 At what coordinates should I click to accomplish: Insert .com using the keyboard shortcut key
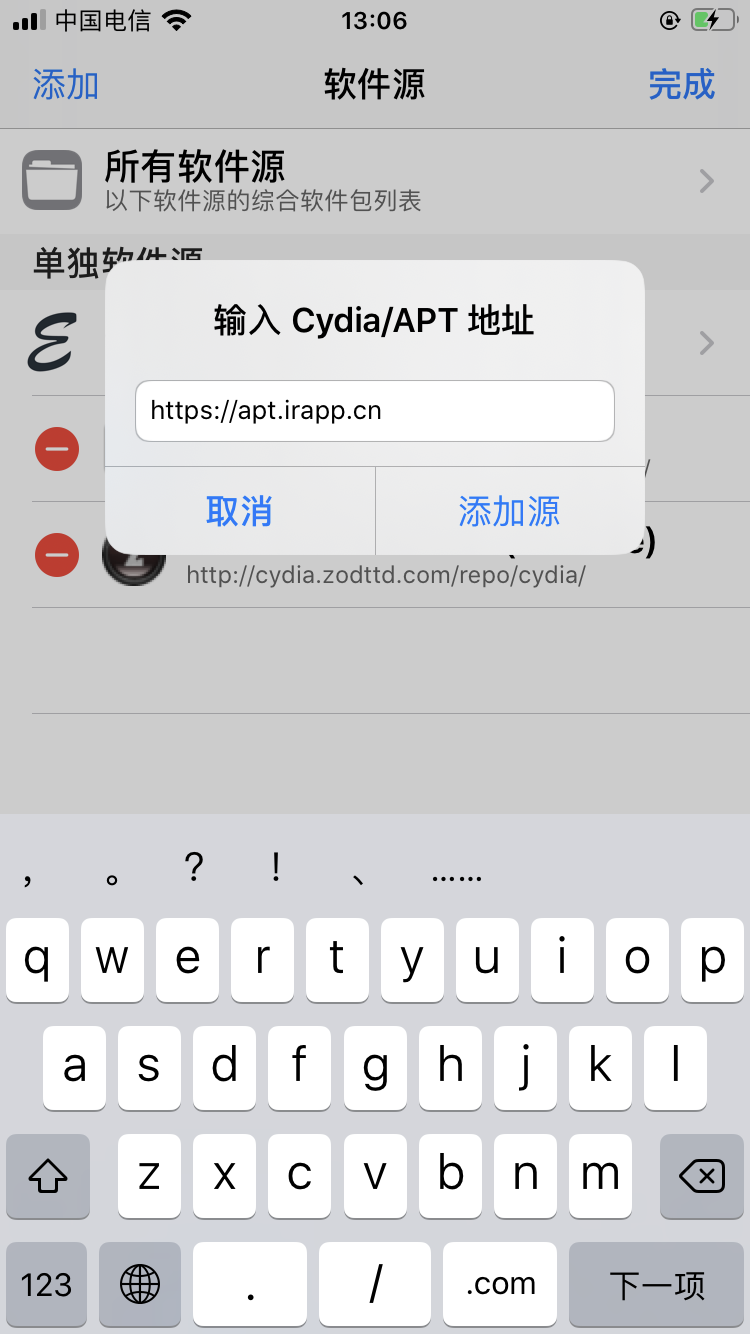click(x=500, y=1284)
